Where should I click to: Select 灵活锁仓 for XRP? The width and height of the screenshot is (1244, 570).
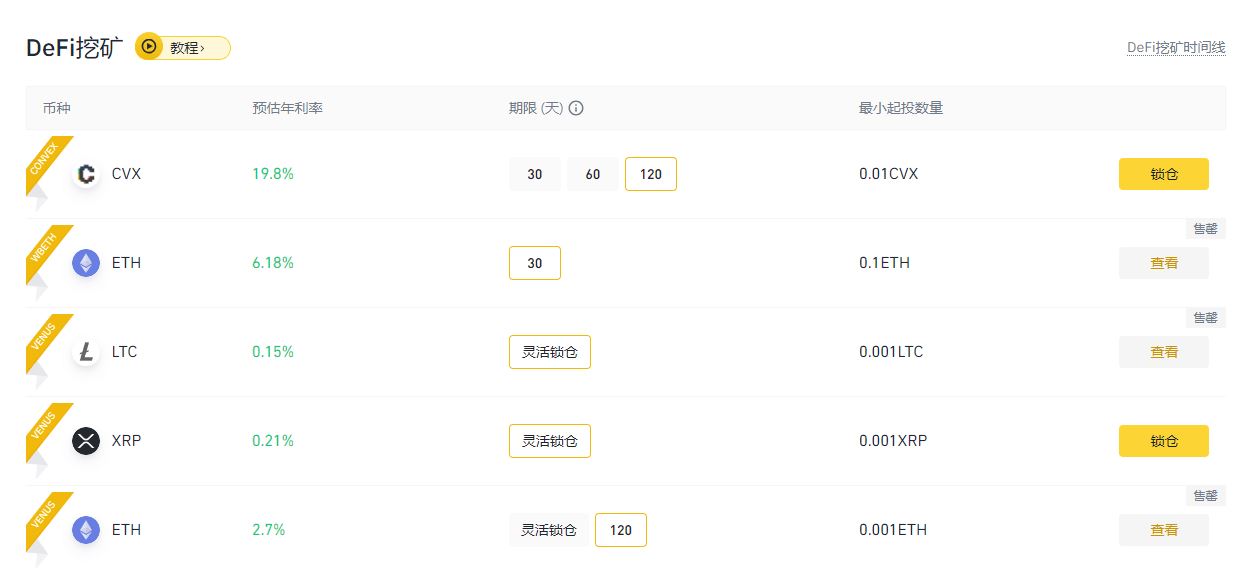click(x=549, y=441)
